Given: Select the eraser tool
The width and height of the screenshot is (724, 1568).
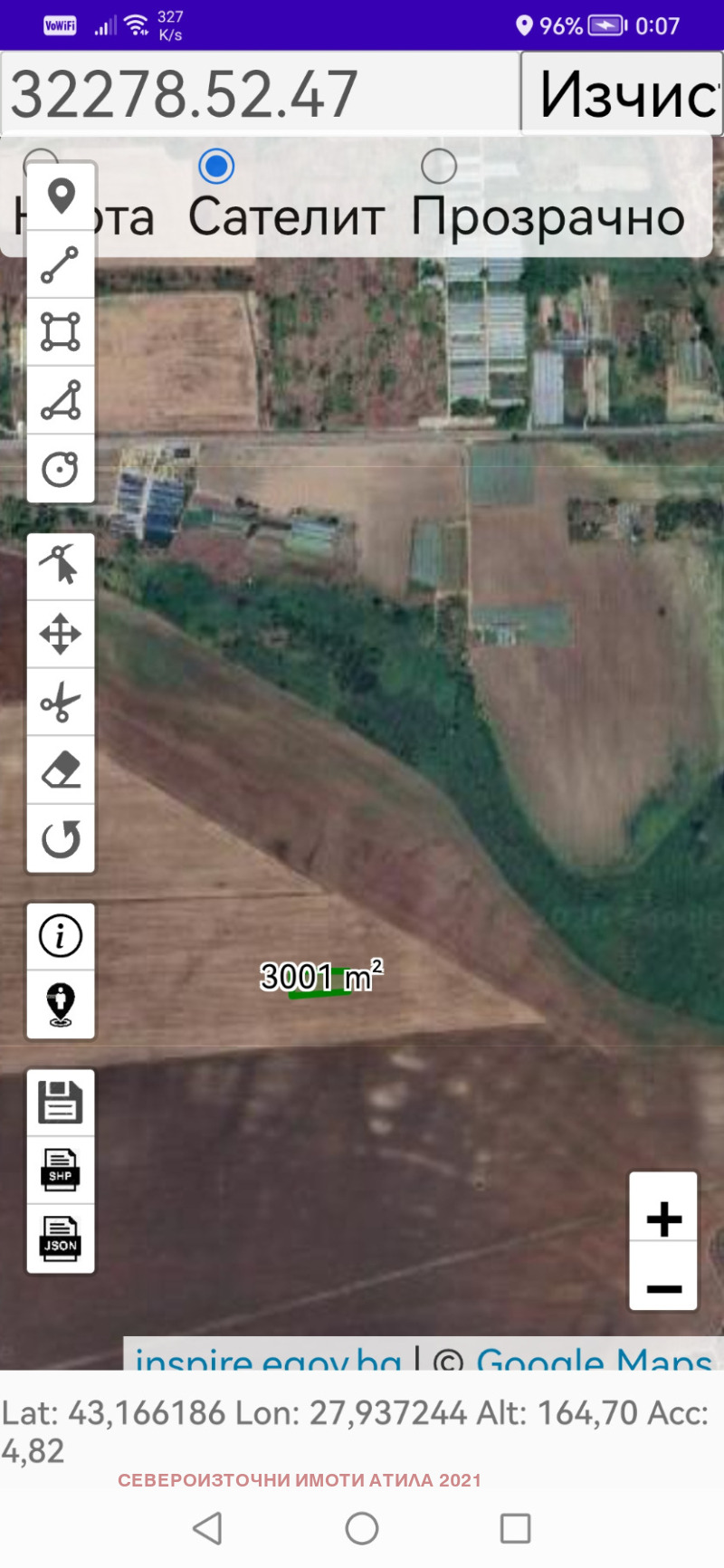Looking at the screenshot, I should click(61, 769).
